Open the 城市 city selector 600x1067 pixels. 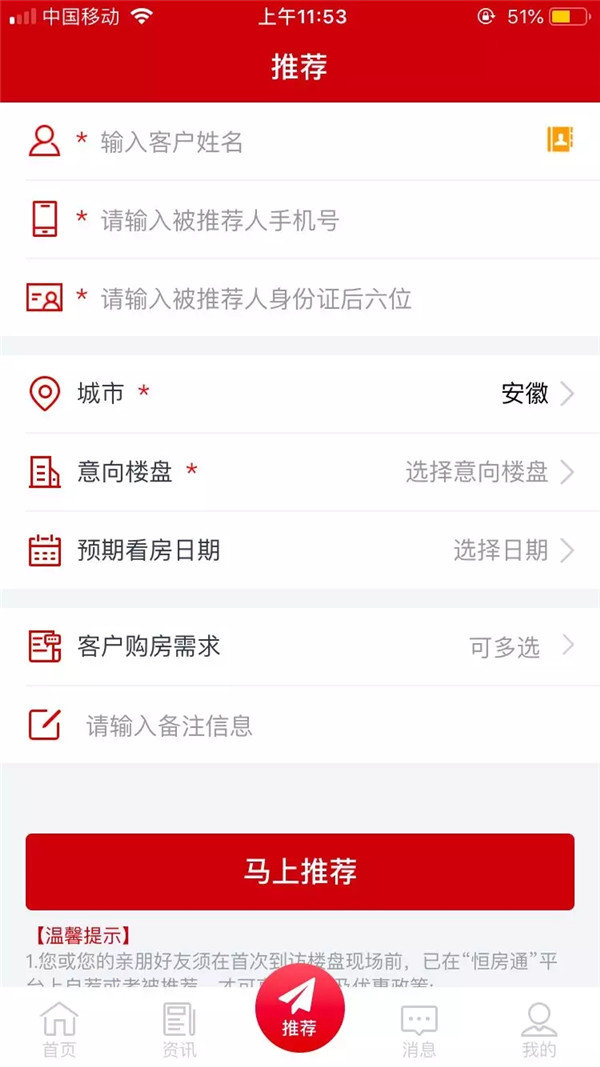(300, 394)
